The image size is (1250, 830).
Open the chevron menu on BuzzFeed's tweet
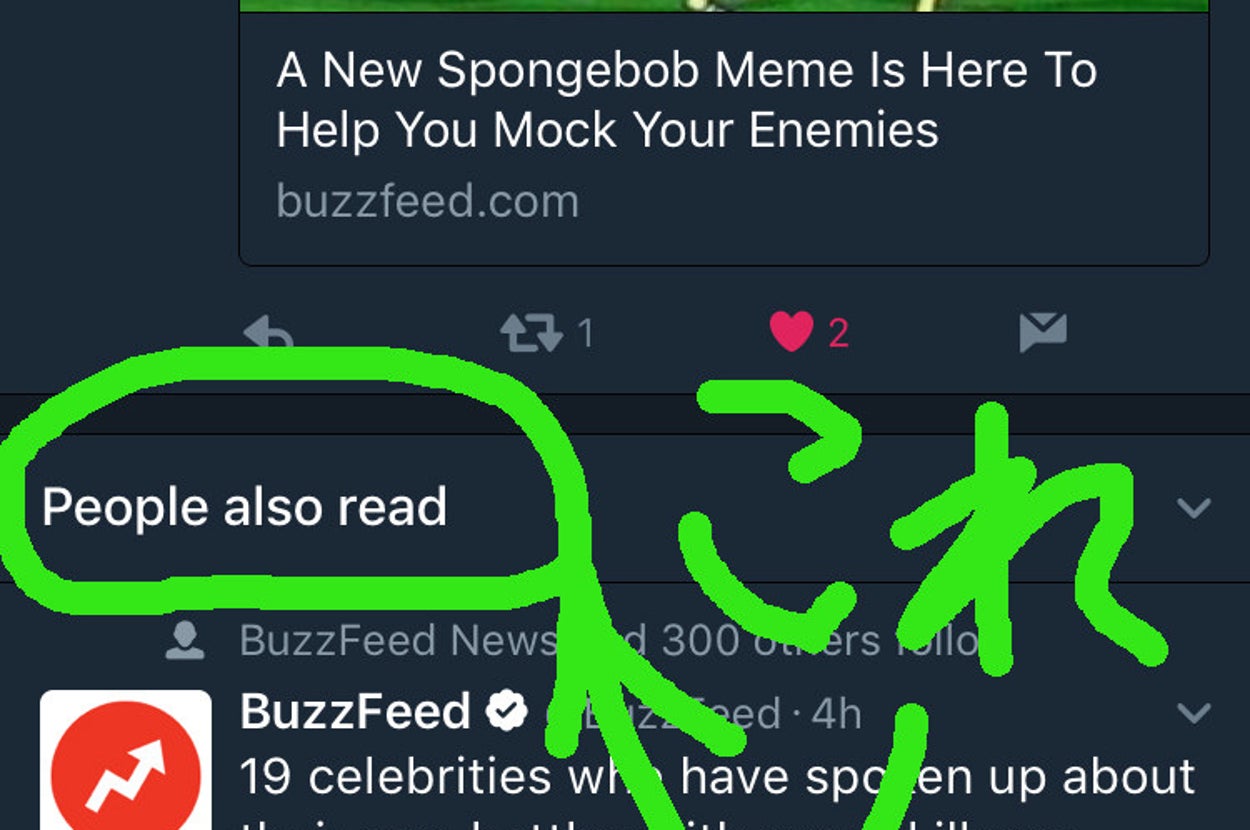(x=1194, y=713)
